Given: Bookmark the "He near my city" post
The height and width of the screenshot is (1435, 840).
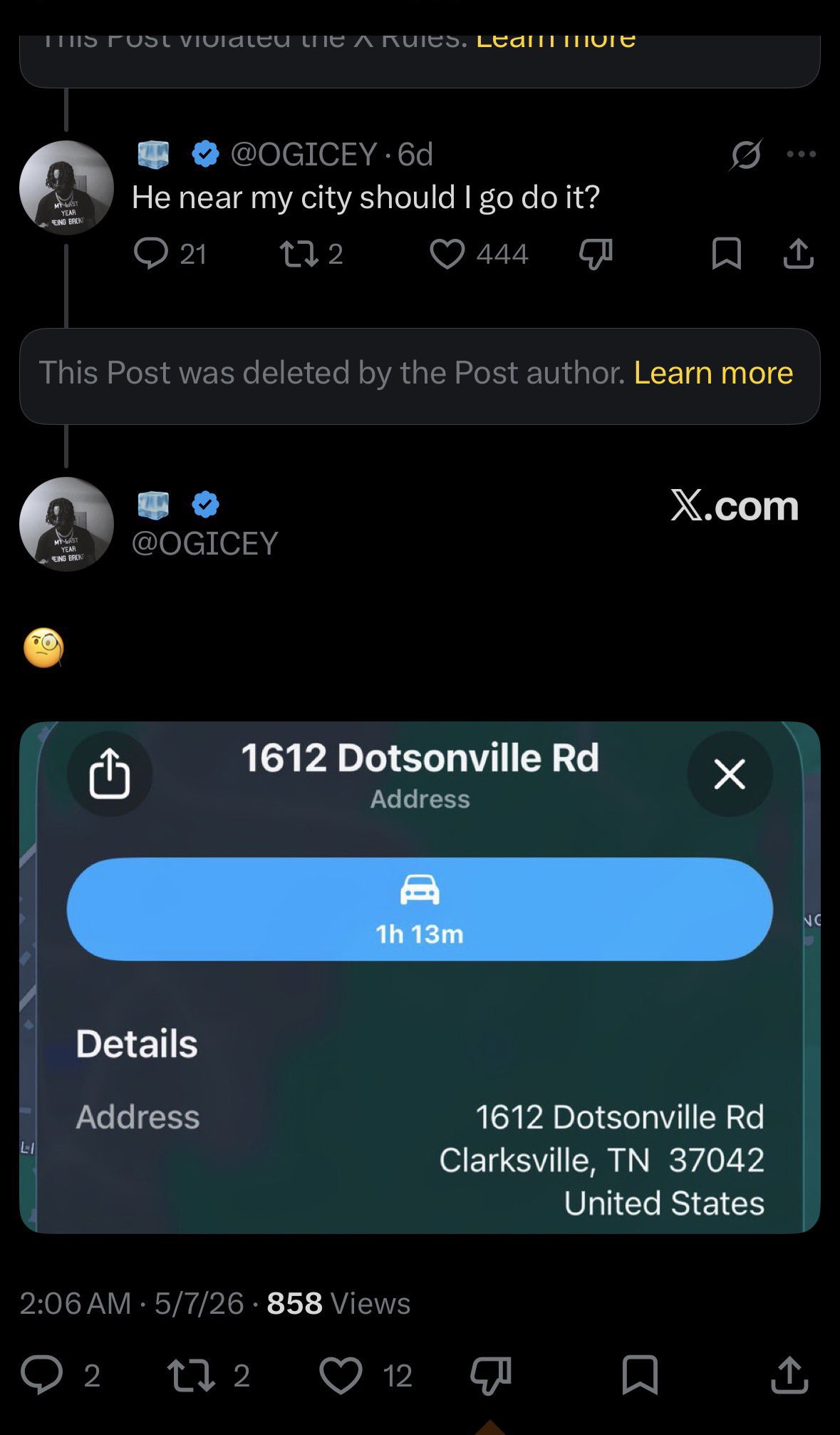Looking at the screenshot, I should [x=727, y=254].
